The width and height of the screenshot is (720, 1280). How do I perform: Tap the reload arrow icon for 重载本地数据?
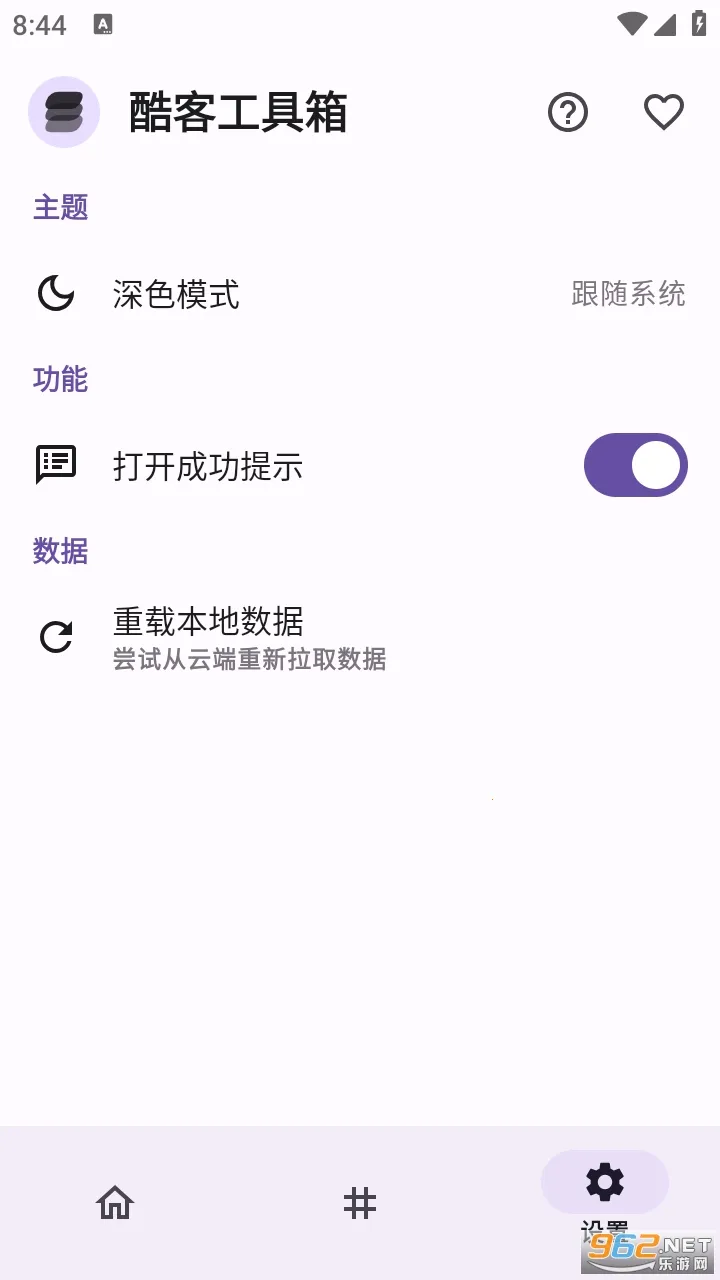point(56,637)
